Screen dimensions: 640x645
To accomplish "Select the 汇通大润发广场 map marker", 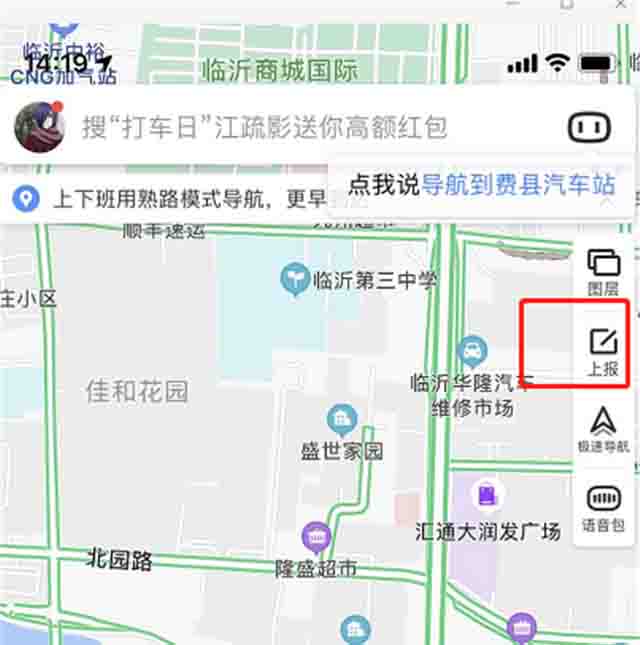I will (488, 494).
